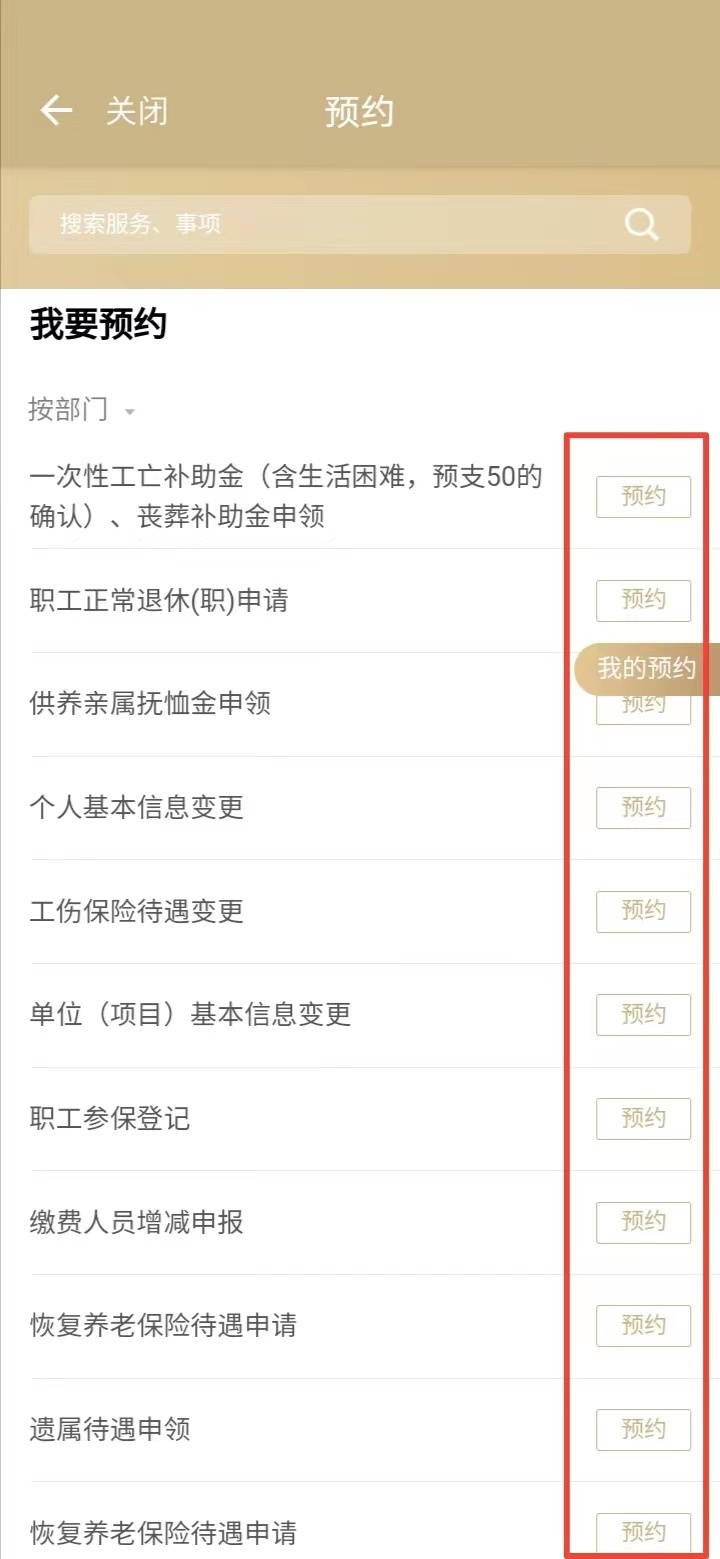Select 预约 beside 个人基本信息变更
This screenshot has width=720, height=1559.
coord(643,807)
